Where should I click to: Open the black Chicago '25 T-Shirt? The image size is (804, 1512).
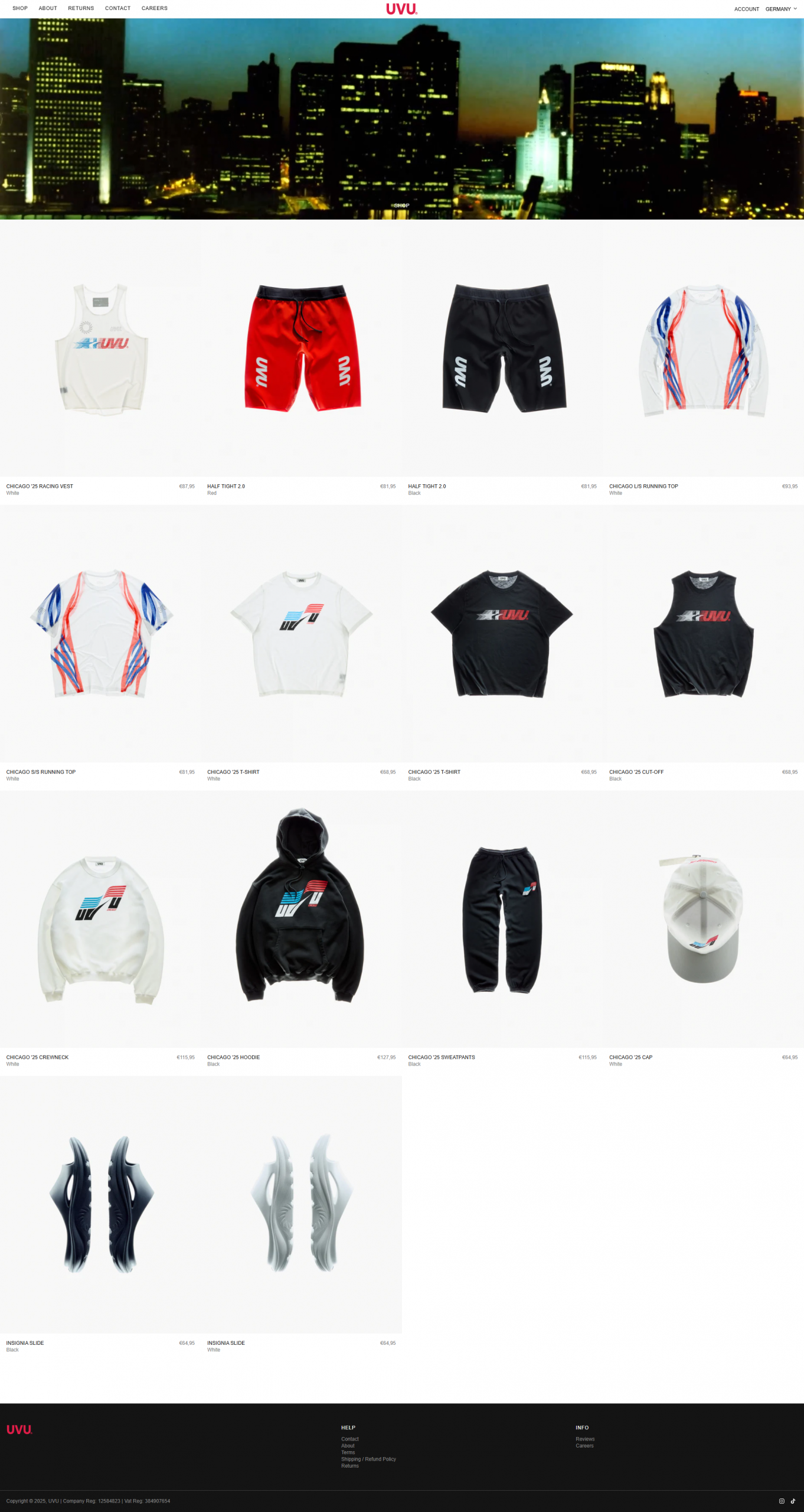502,634
